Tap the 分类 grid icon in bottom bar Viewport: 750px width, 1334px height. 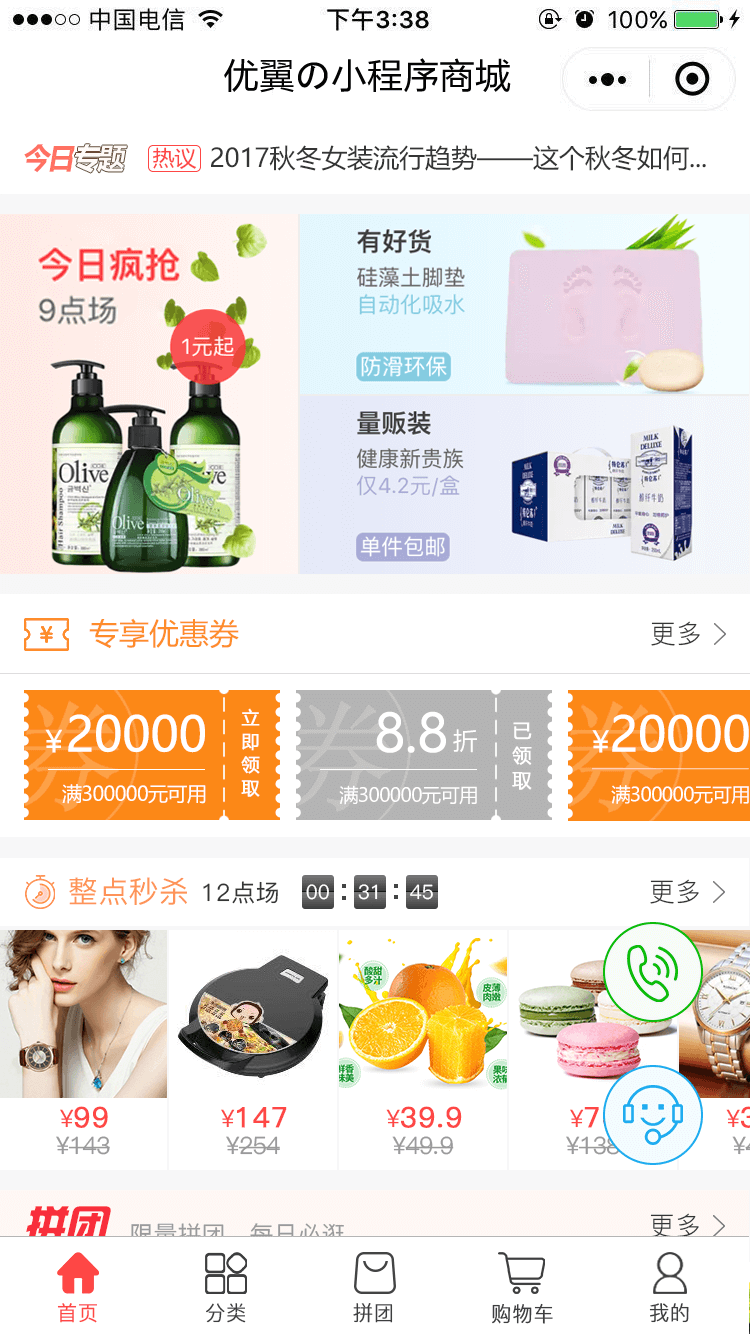click(225, 1272)
